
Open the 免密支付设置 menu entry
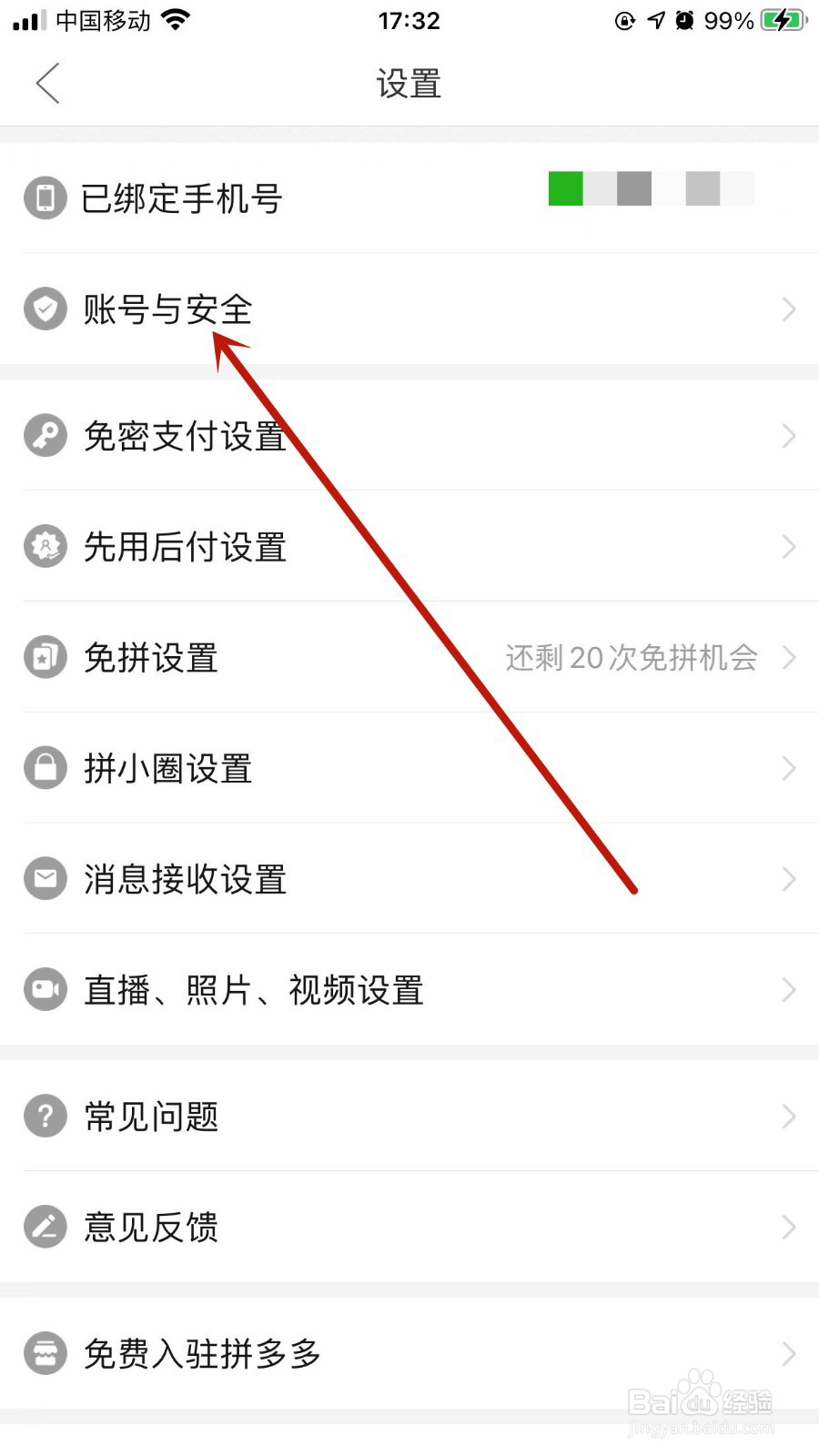(184, 436)
